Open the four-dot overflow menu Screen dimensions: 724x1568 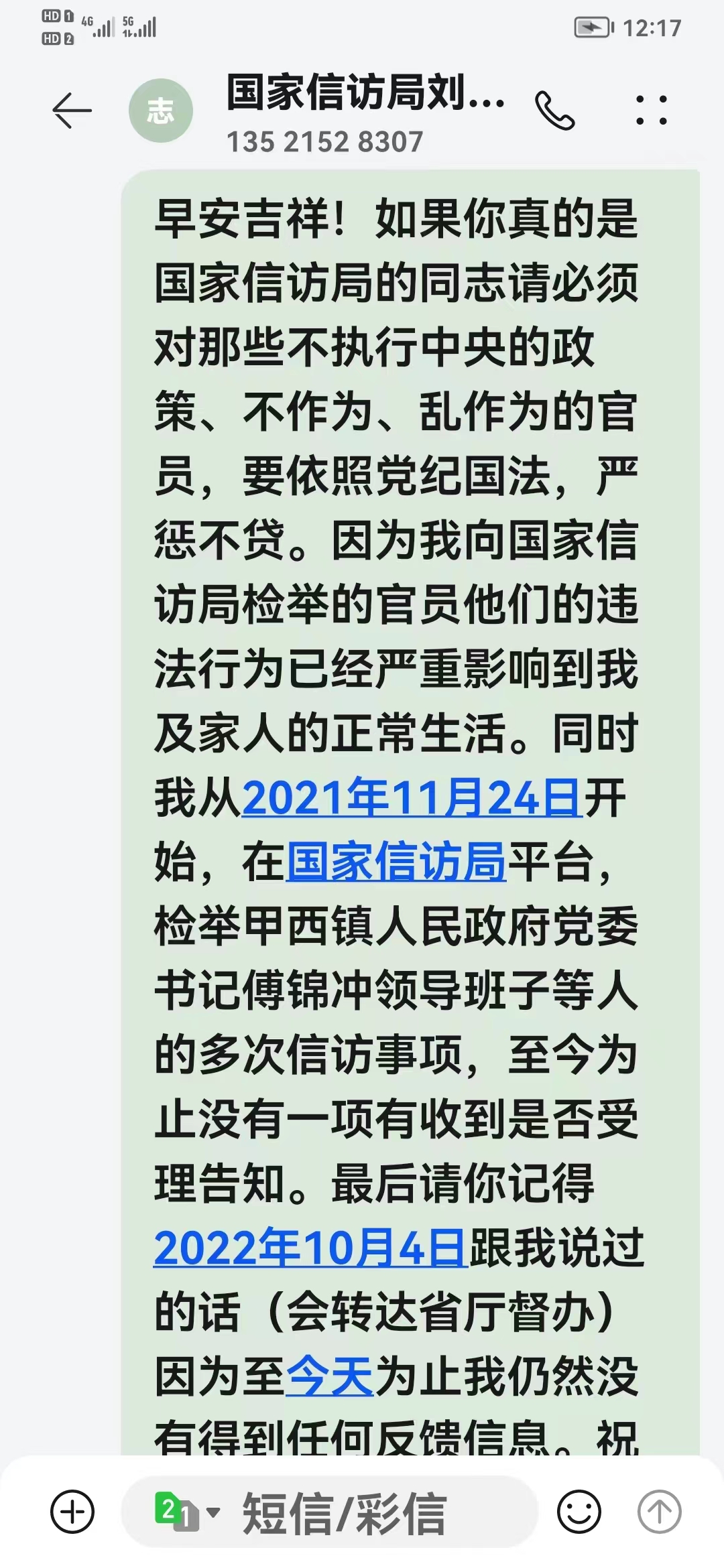(x=651, y=111)
